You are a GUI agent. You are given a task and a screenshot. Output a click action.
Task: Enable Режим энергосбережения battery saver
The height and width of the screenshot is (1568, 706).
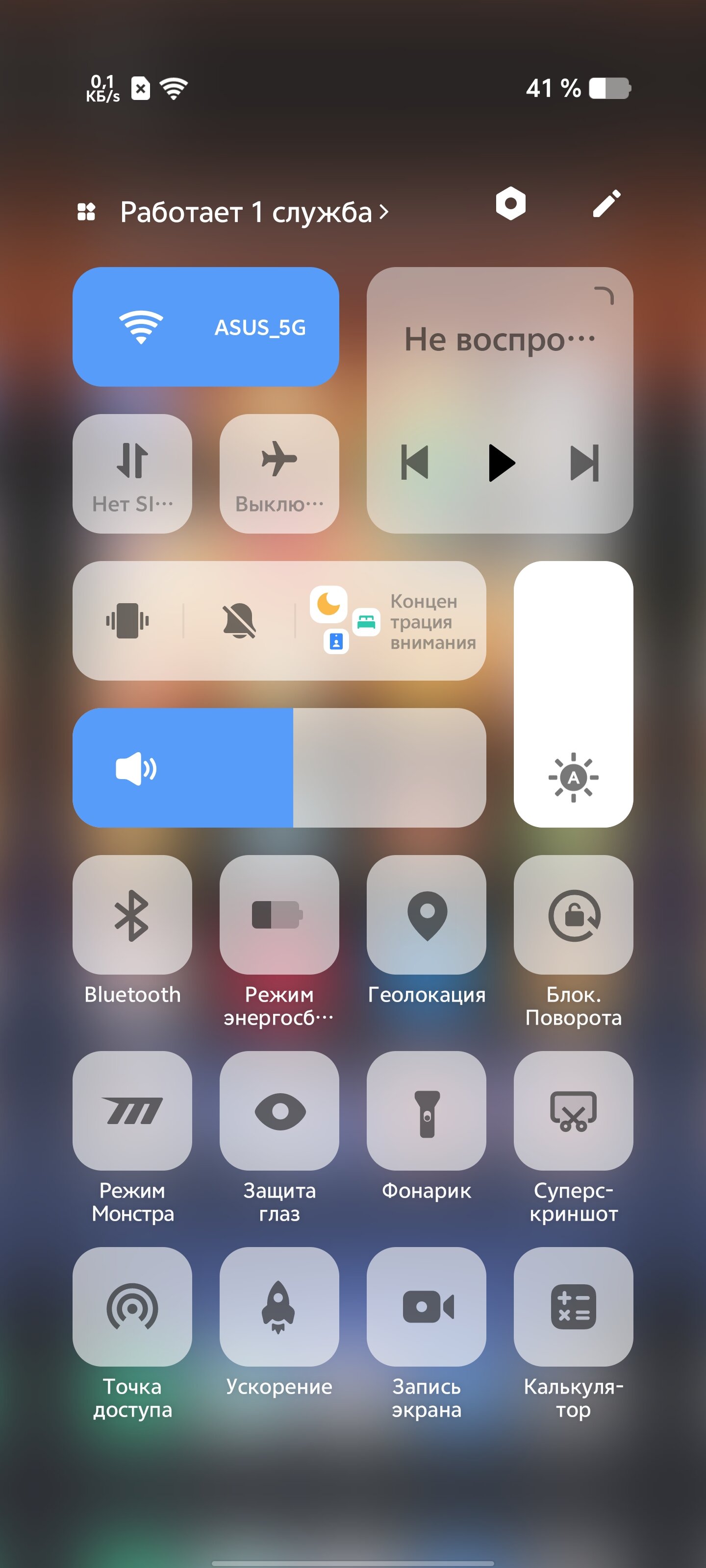279,914
